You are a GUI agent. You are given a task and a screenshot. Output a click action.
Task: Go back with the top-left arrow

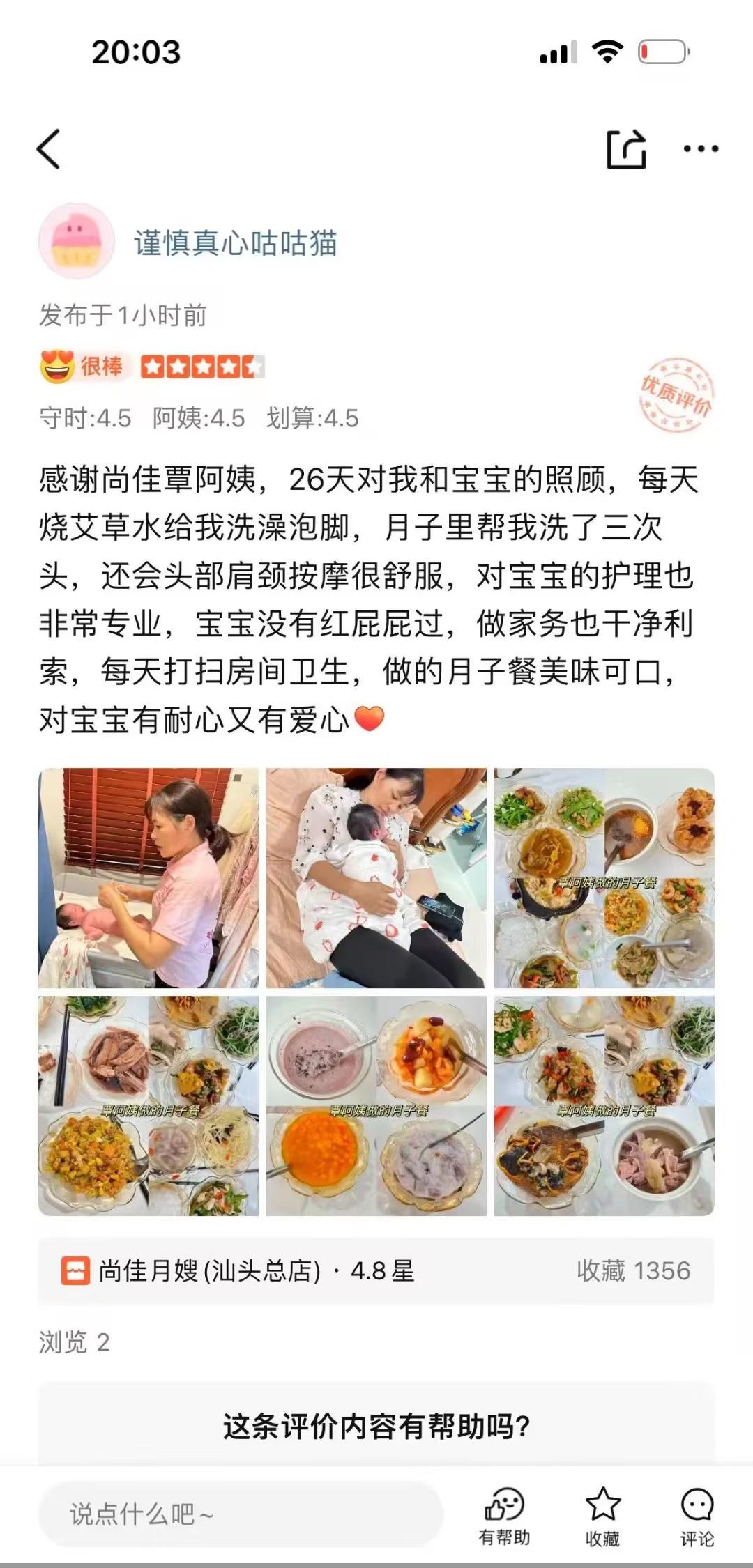(49, 148)
